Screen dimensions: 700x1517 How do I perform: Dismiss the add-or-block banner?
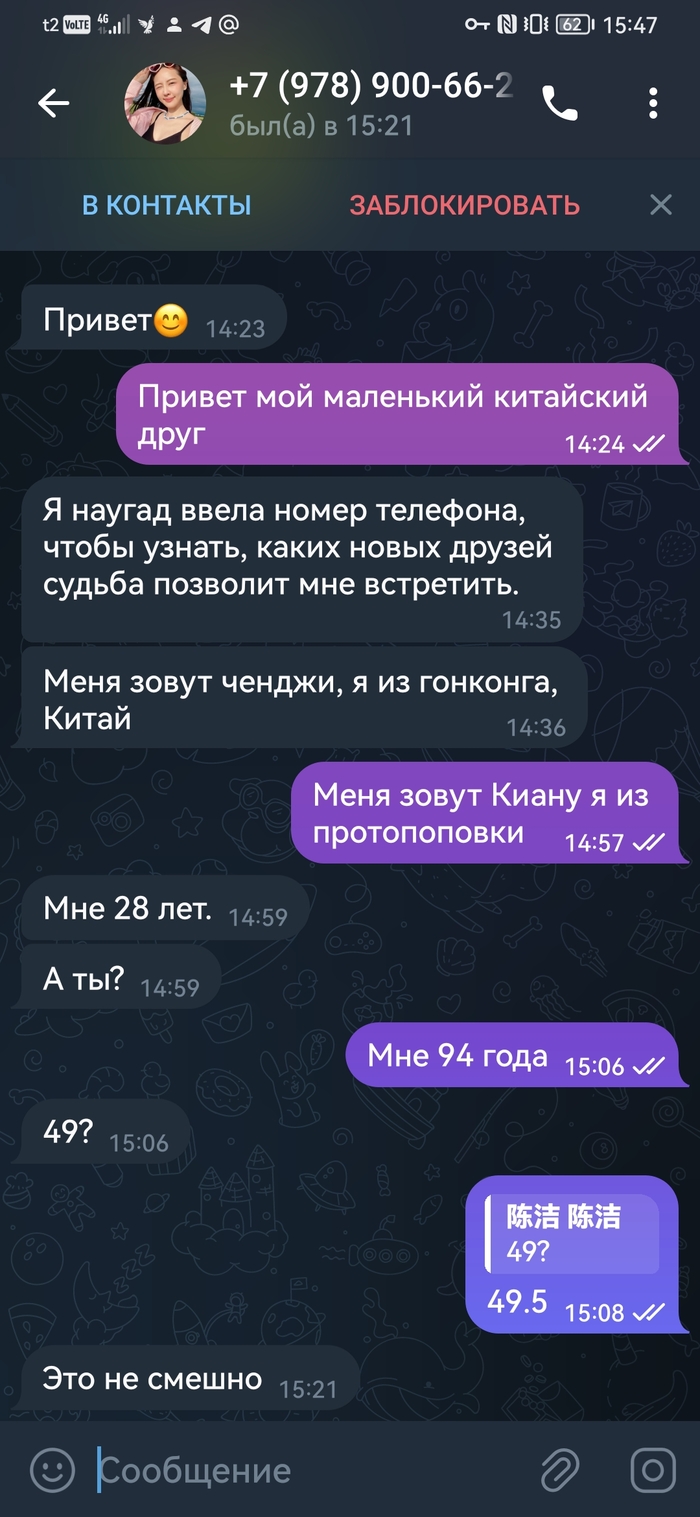660,205
